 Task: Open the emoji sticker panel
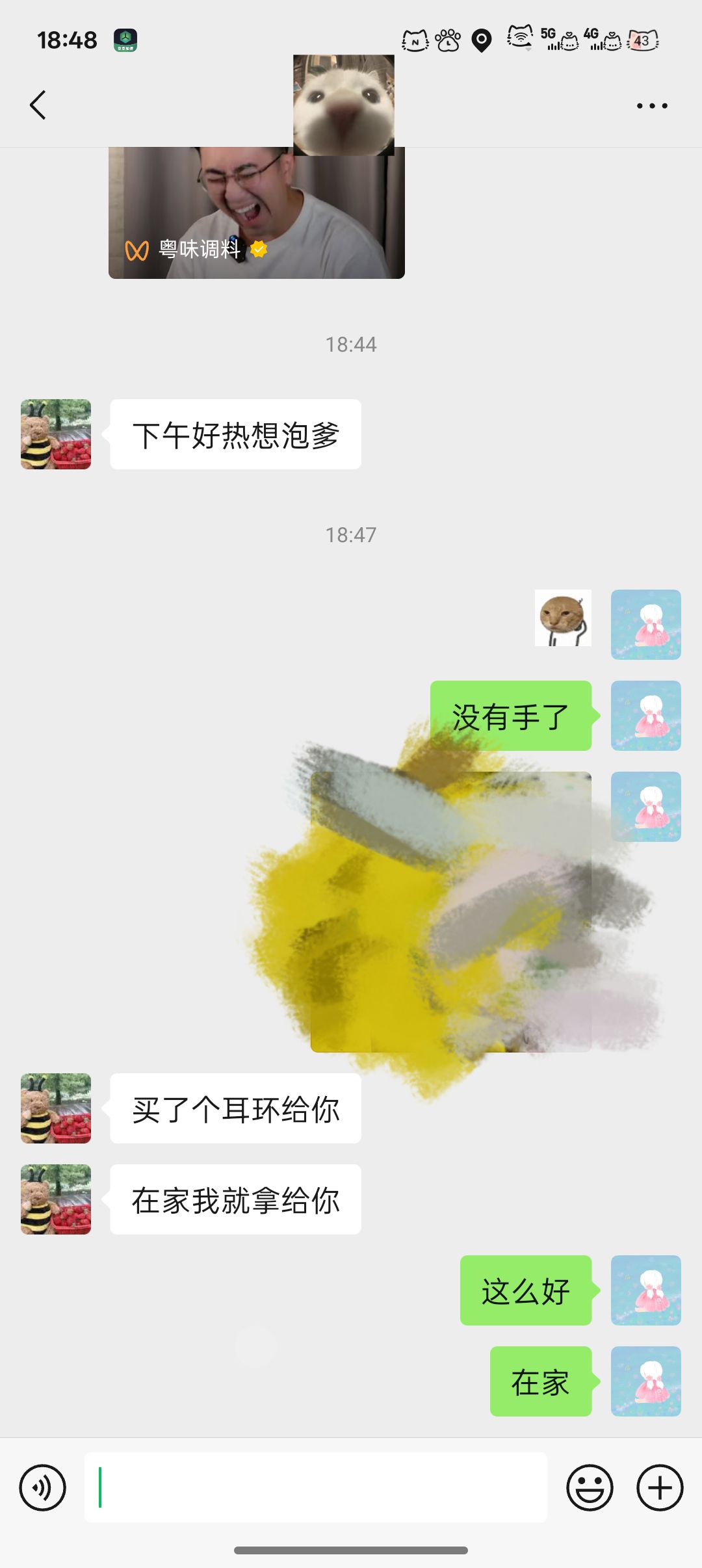click(590, 1487)
